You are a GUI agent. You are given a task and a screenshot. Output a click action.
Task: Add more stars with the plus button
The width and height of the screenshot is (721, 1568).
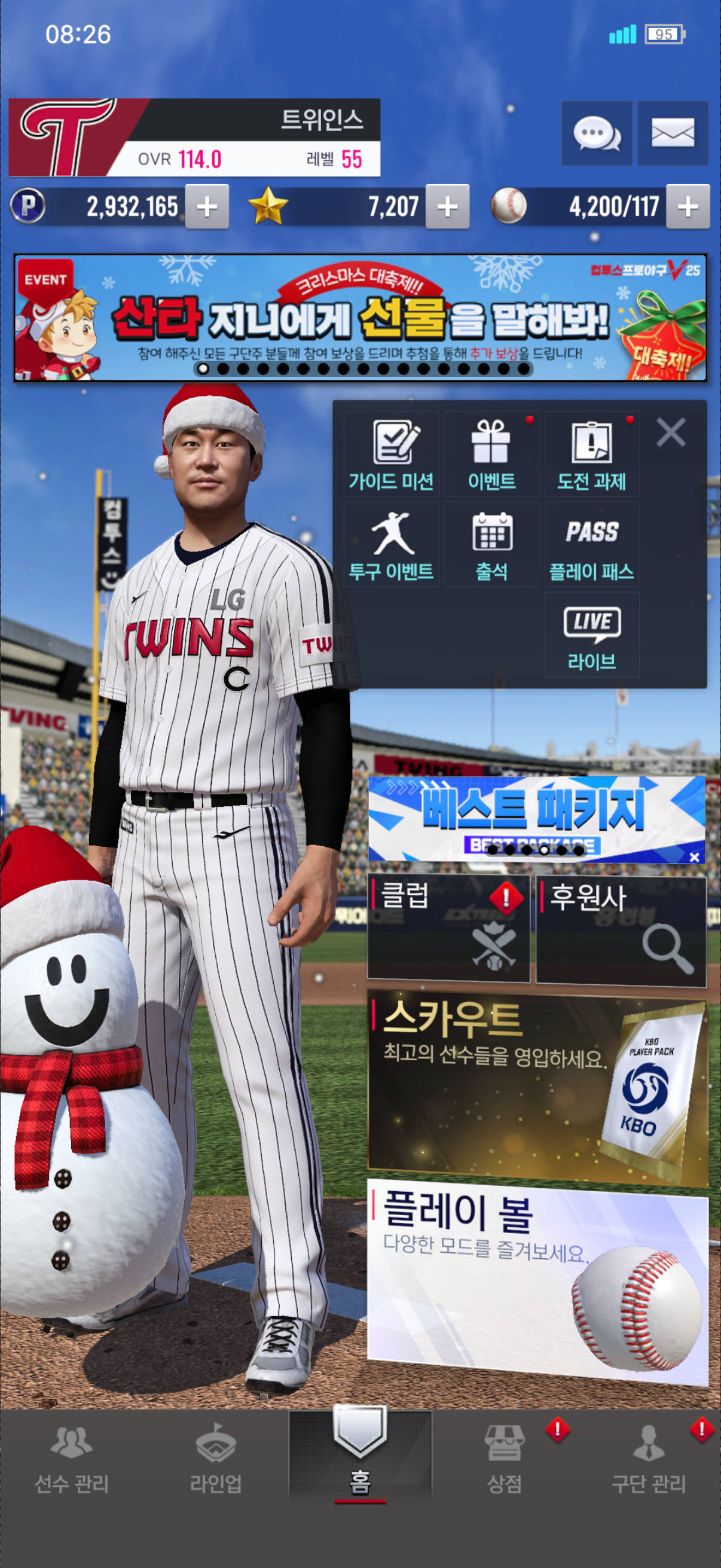(447, 207)
